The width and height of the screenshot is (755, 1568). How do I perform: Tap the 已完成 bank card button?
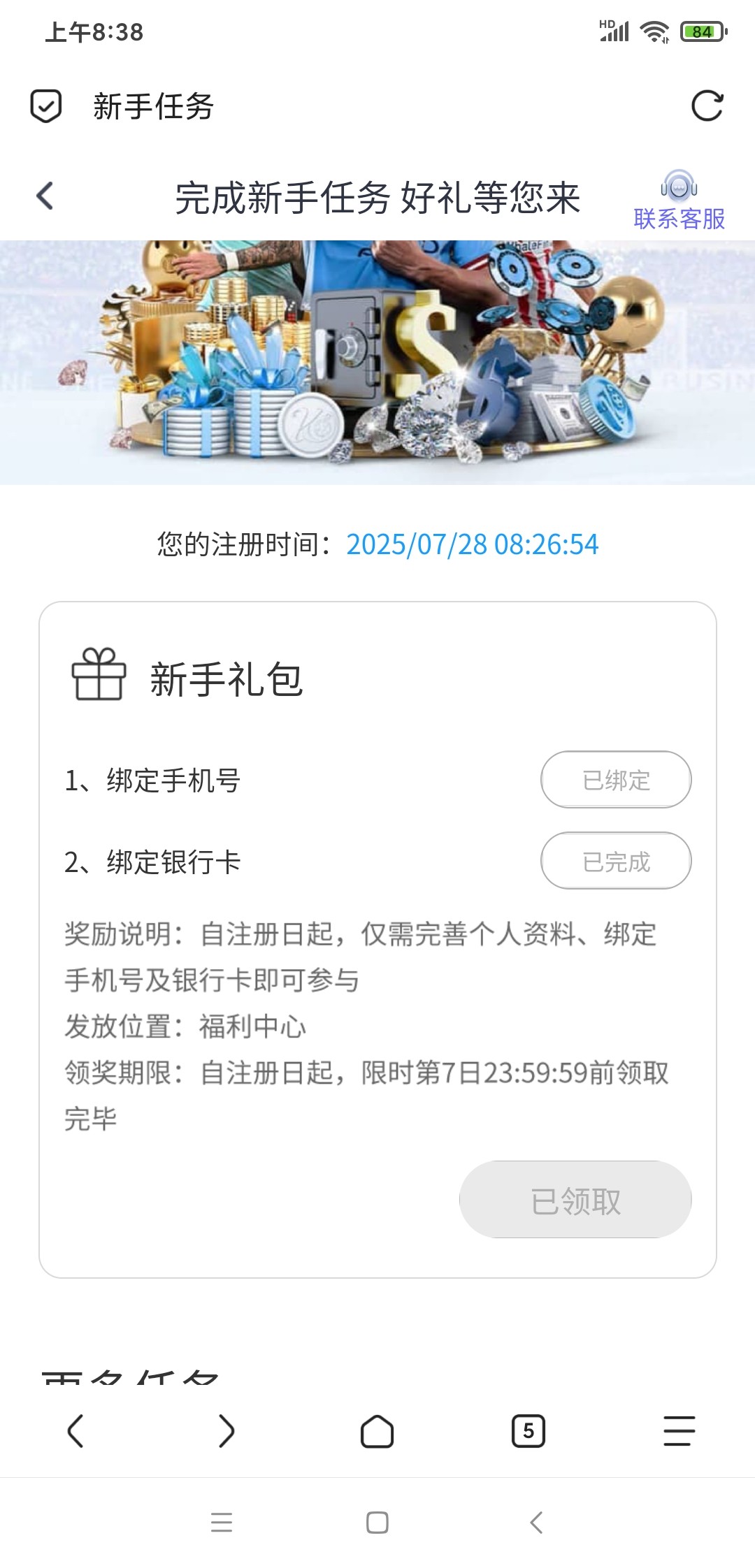click(616, 861)
